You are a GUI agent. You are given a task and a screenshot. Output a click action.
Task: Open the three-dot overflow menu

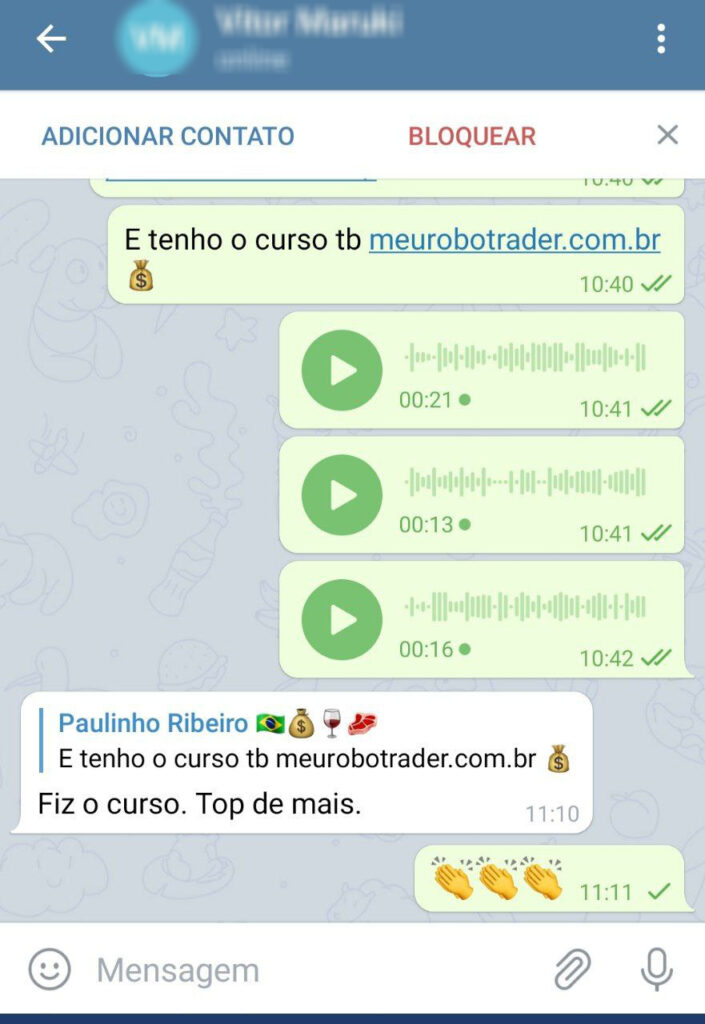click(661, 39)
